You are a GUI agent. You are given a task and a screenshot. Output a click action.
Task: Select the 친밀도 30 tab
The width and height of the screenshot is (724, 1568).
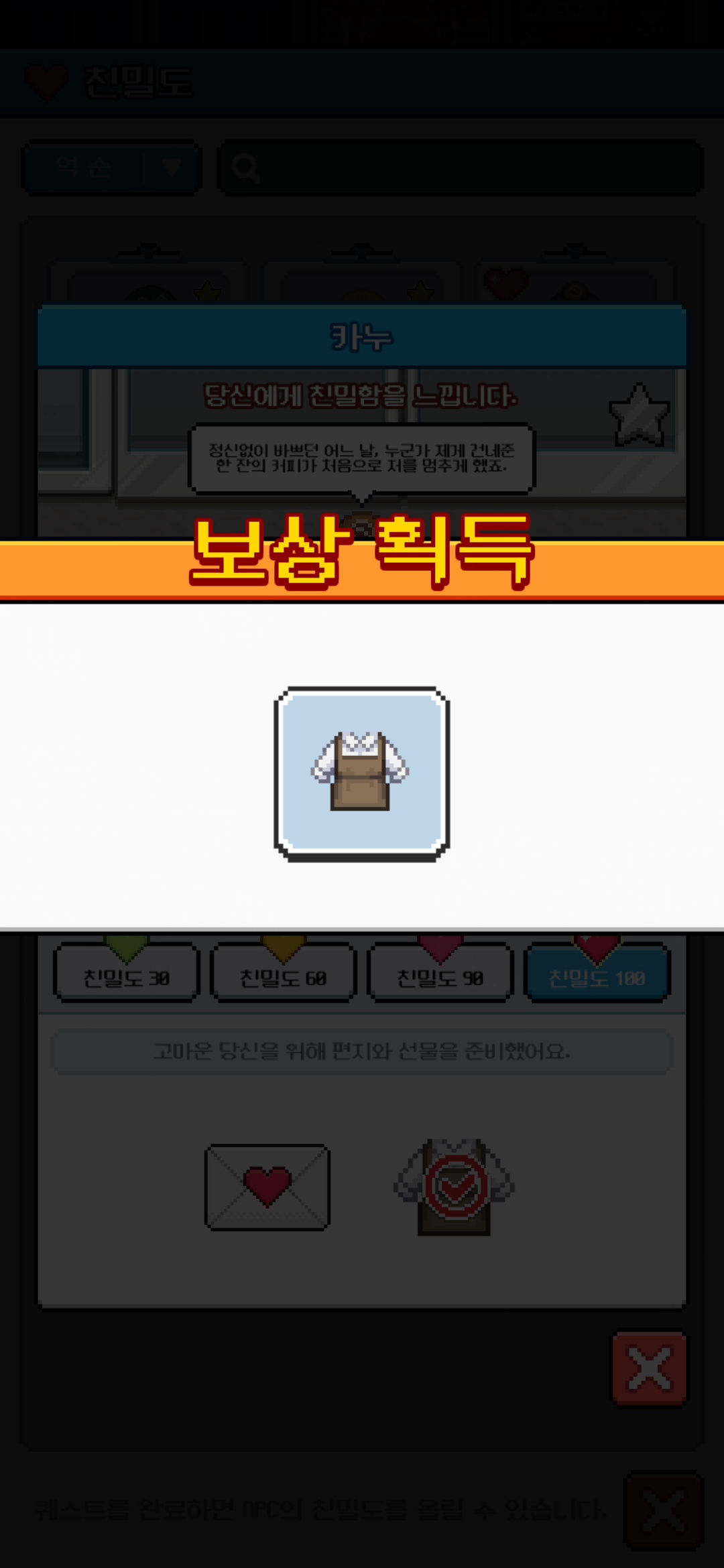coord(126,973)
